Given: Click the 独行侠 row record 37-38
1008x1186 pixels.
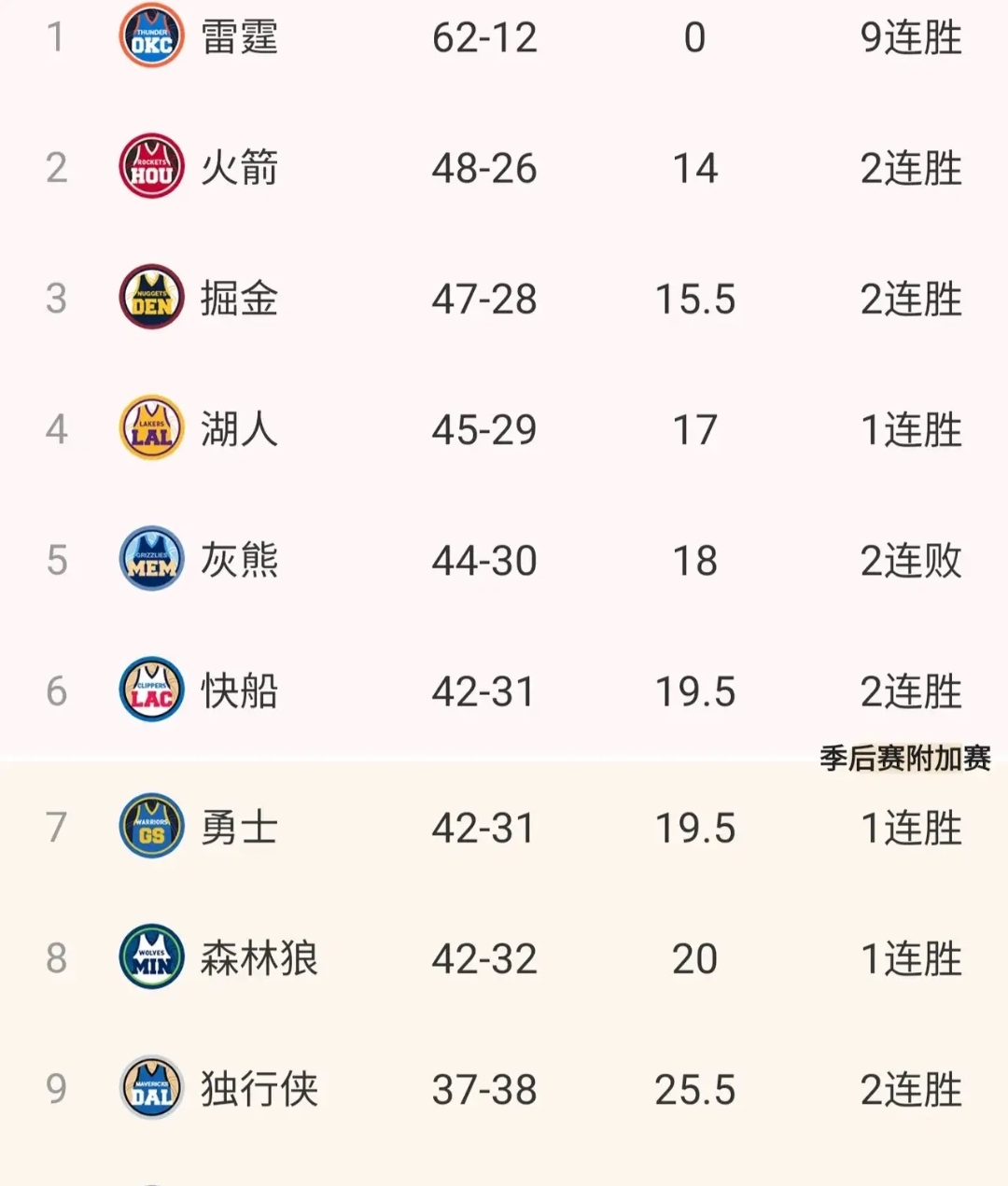Looking at the screenshot, I should [x=486, y=1090].
